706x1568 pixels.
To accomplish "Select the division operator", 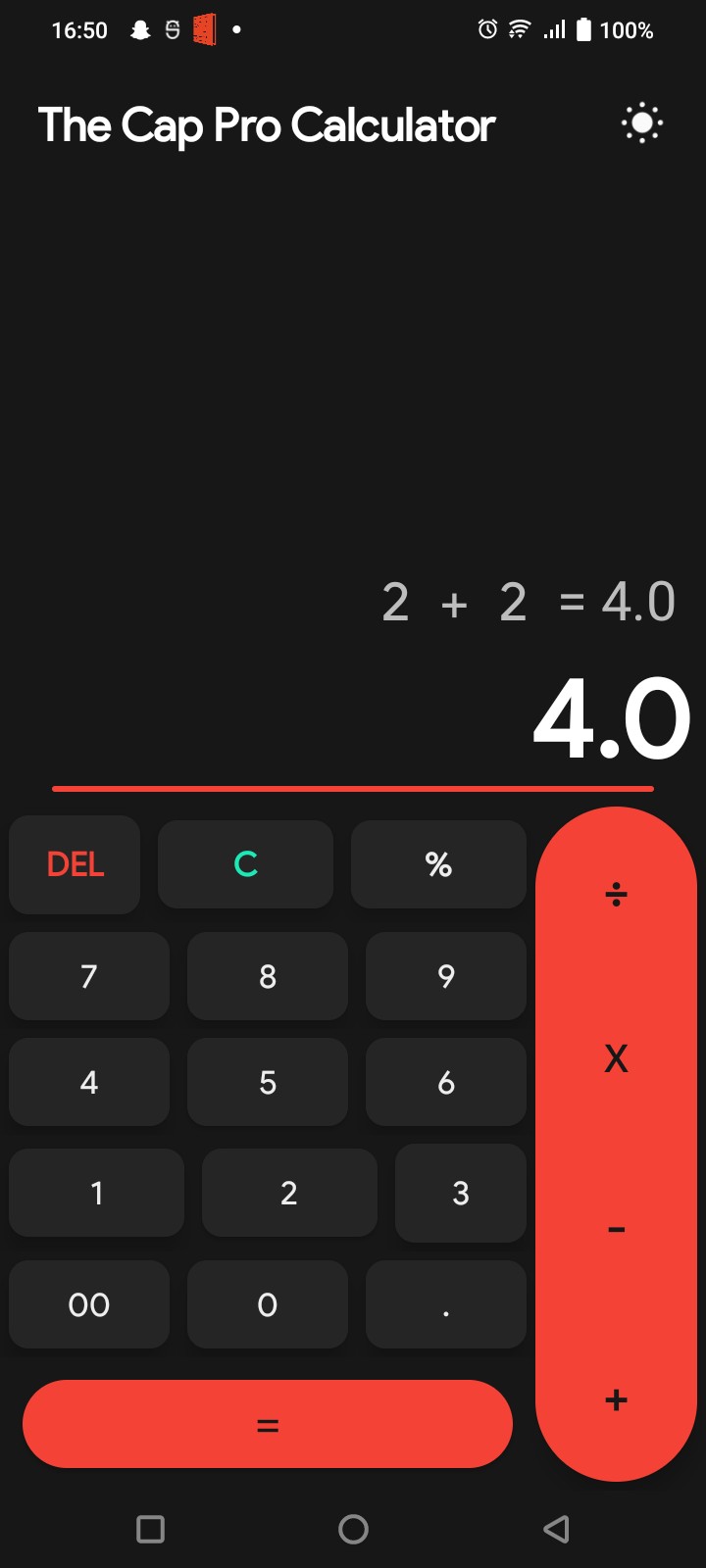I will click(616, 894).
